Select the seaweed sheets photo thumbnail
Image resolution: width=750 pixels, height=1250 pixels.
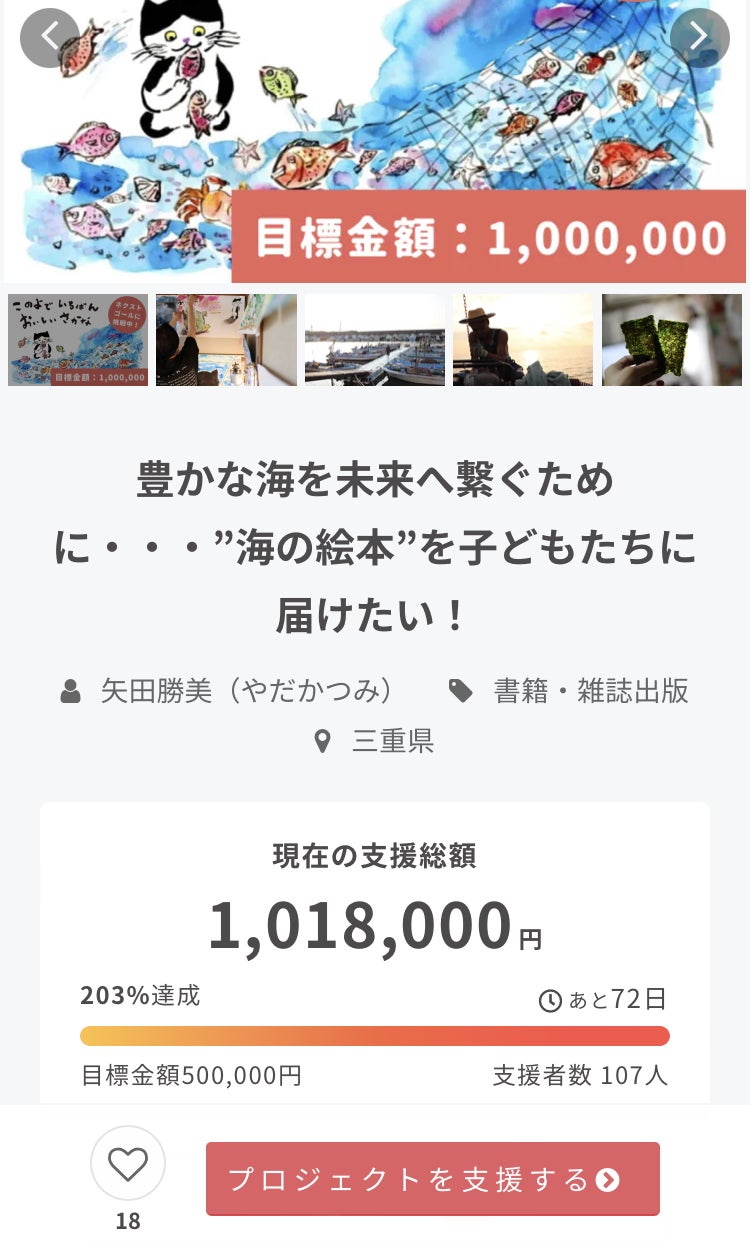pyautogui.click(x=671, y=340)
